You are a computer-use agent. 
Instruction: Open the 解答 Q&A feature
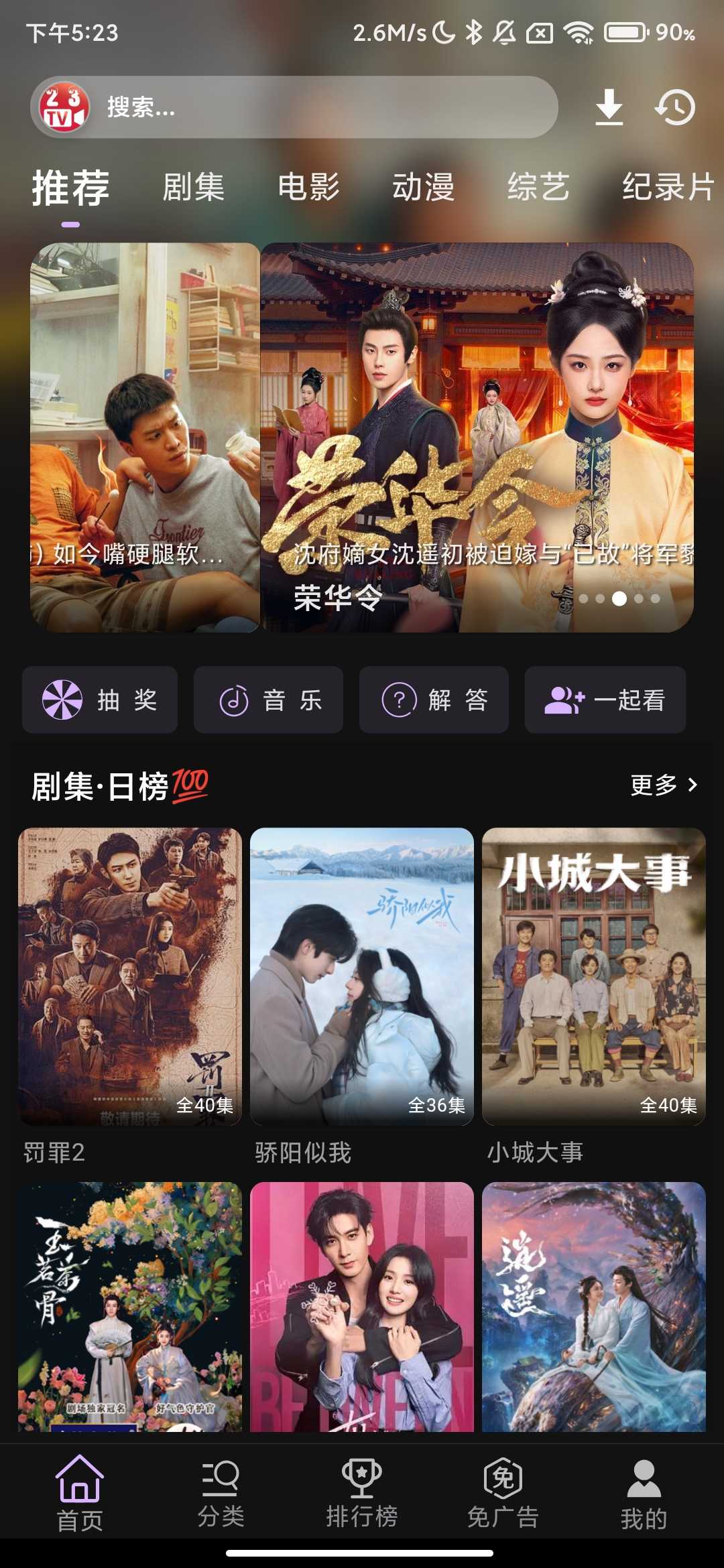point(434,700)
